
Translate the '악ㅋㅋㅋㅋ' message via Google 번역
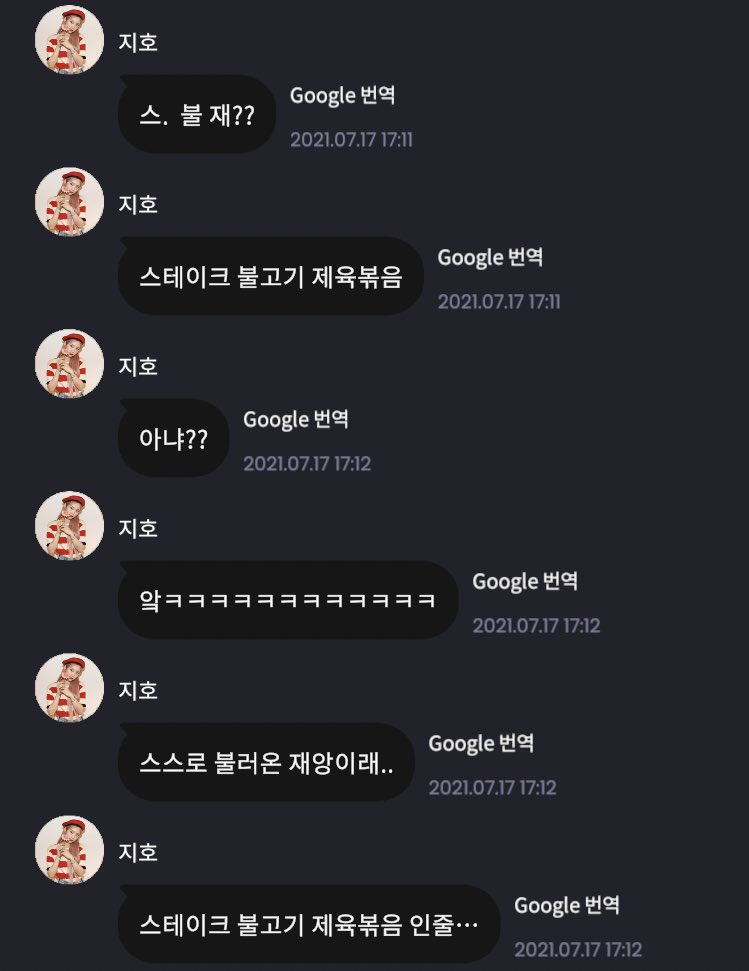click(524, 582)
